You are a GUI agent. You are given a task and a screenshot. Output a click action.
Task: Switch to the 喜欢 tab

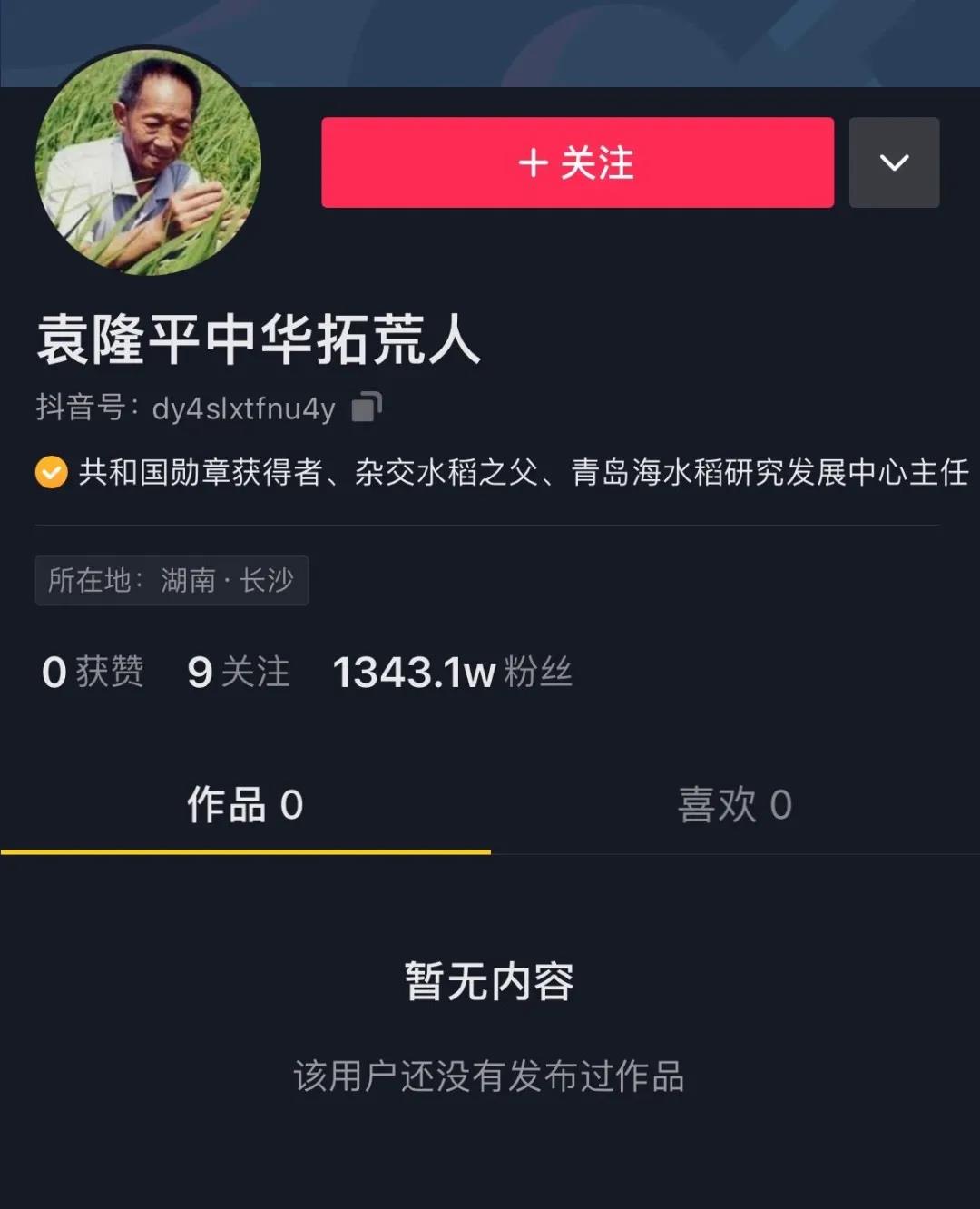[x=734, y=805]
